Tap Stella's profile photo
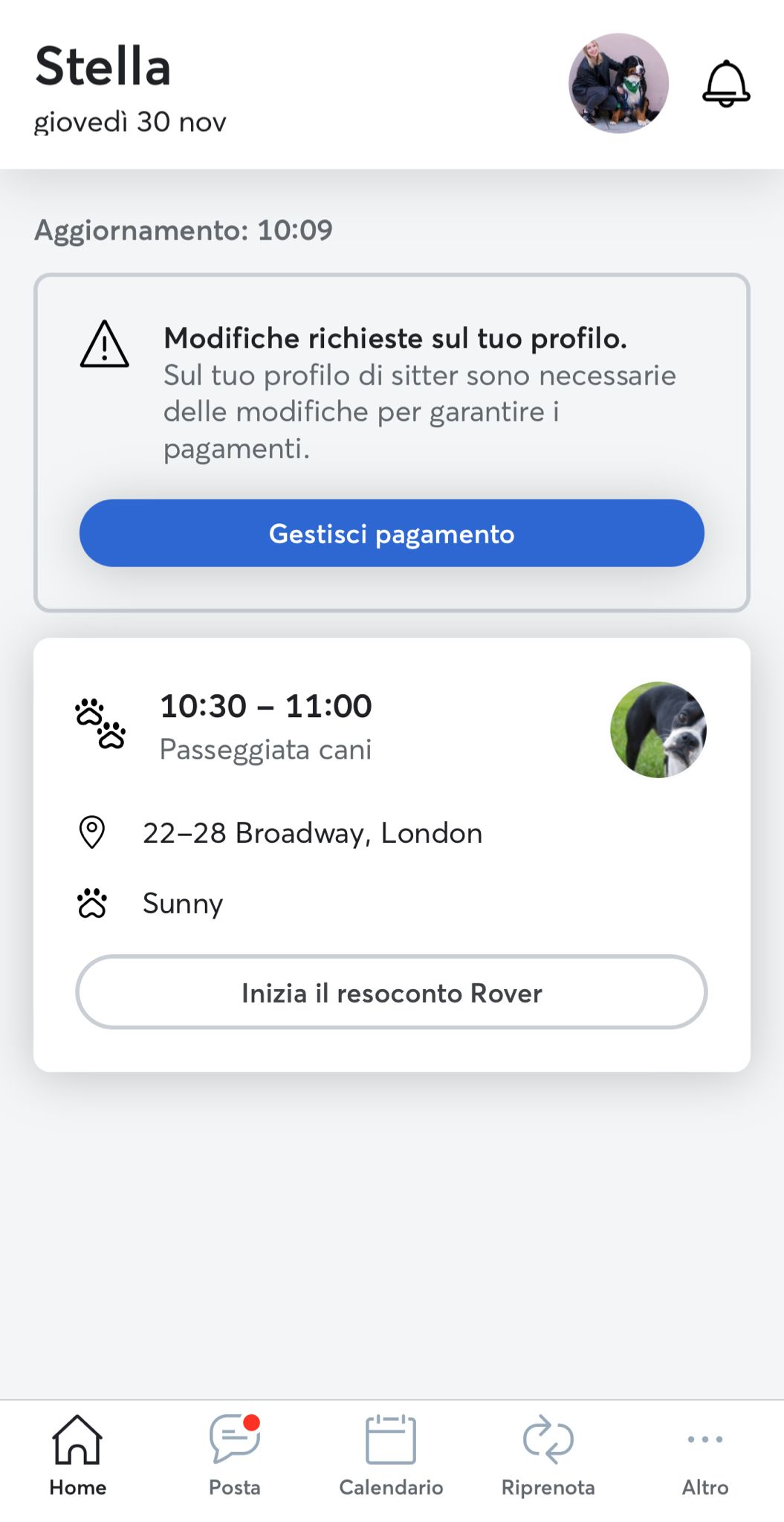784x1522 pixels. click(618, 83)
